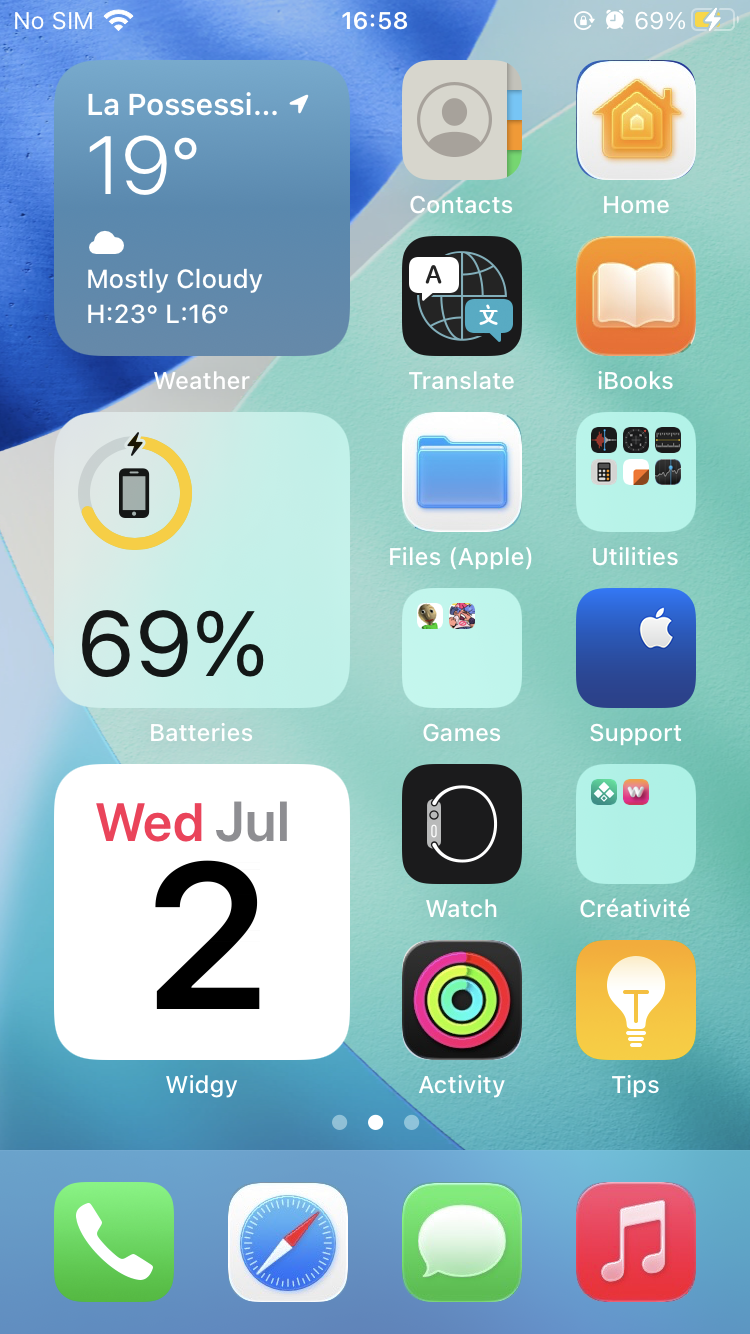Open Messages from the dock
750x1334 pixels.
point(461,1242)
